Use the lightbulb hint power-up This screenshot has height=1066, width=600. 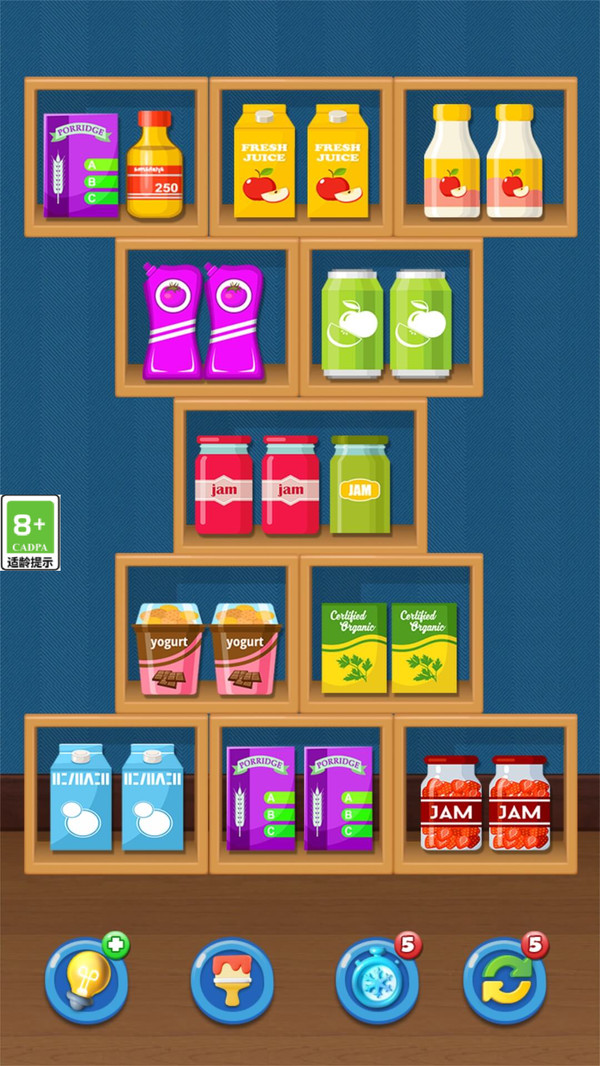point(85,981)
